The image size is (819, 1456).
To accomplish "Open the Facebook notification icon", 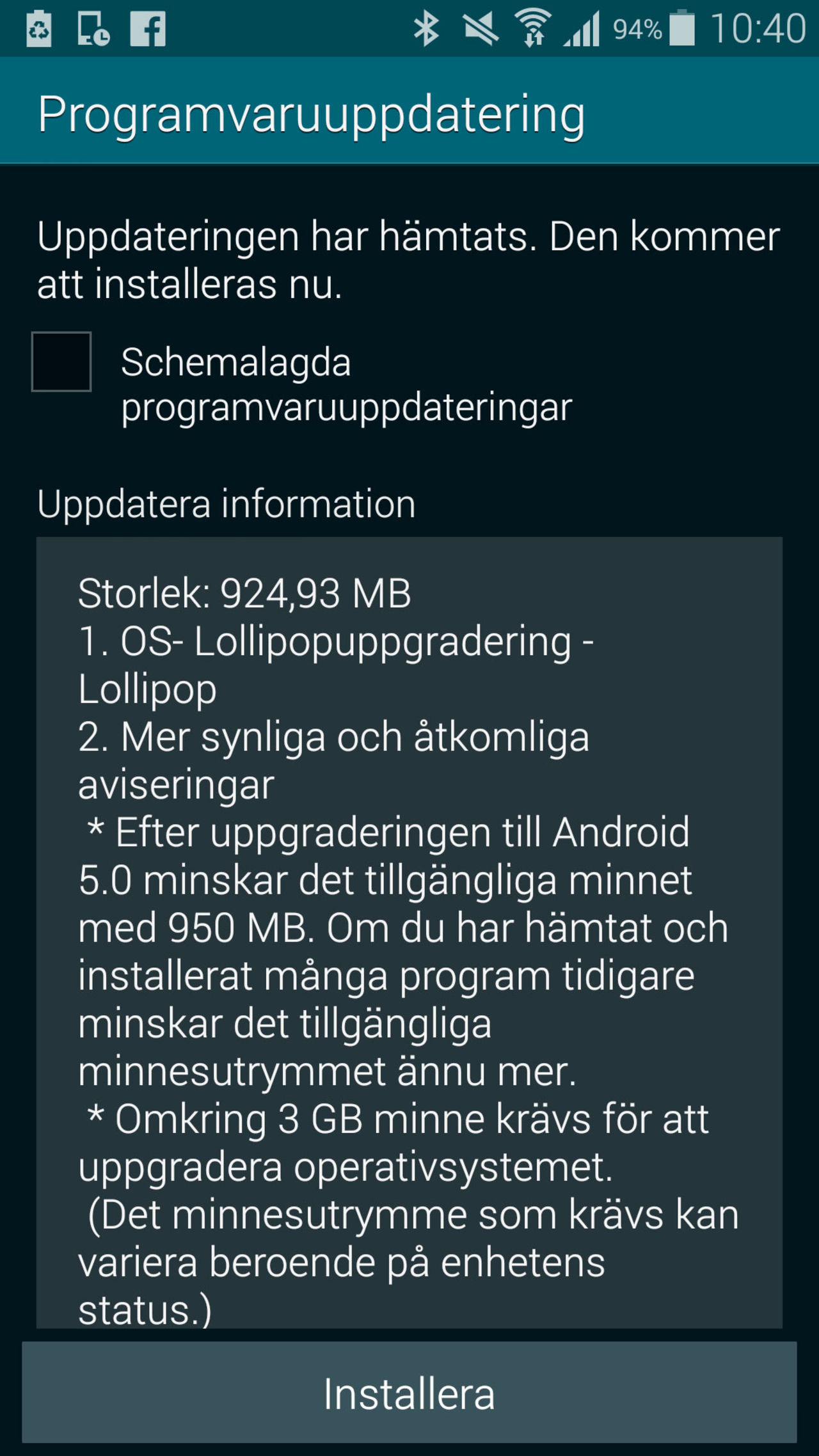I will (148, 28).
